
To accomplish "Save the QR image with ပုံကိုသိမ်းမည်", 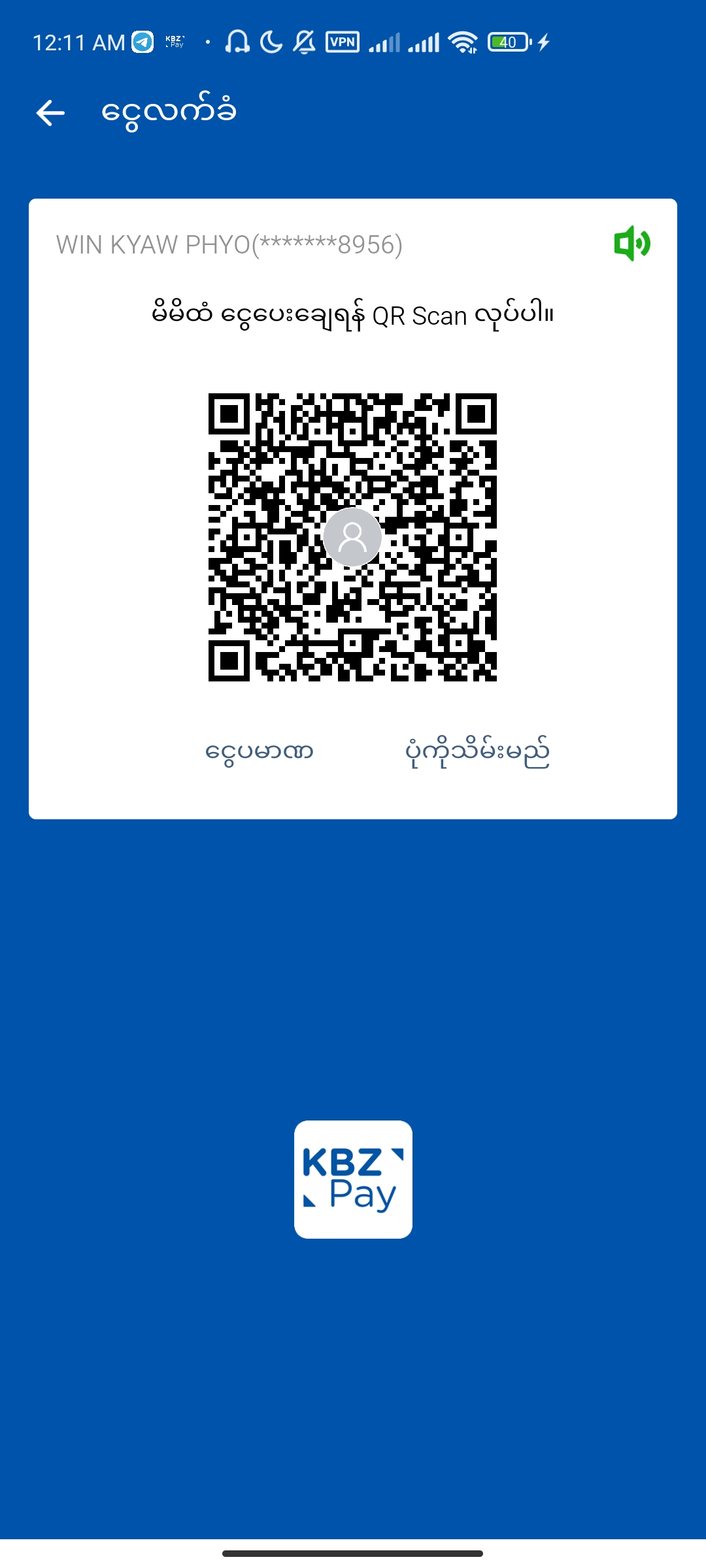I will [x=477, y=752].
